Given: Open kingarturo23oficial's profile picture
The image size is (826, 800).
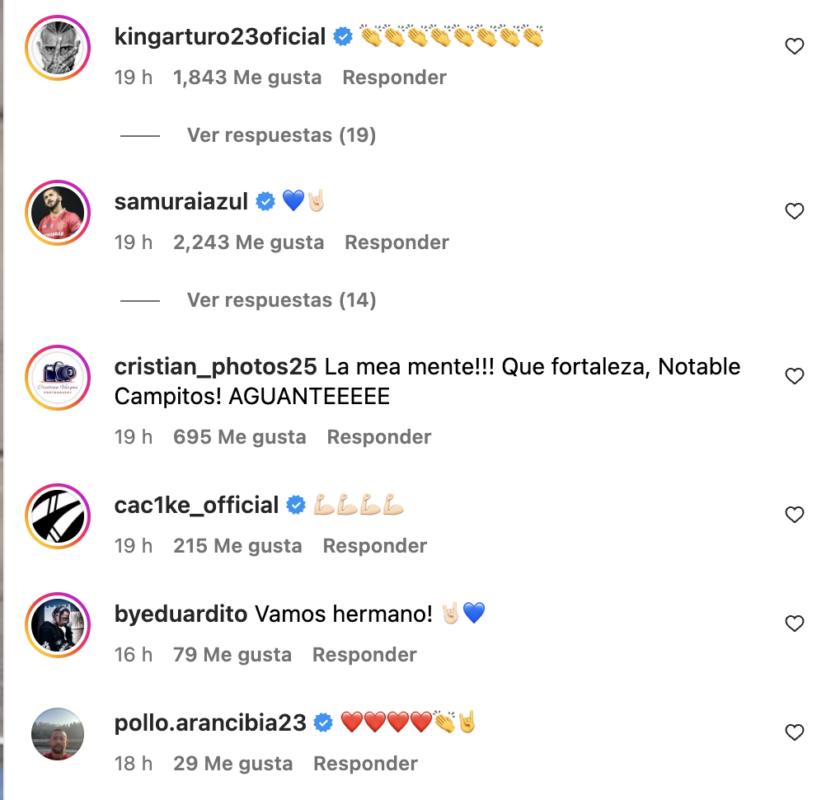Looking at the screenshot, I should 58,47.
